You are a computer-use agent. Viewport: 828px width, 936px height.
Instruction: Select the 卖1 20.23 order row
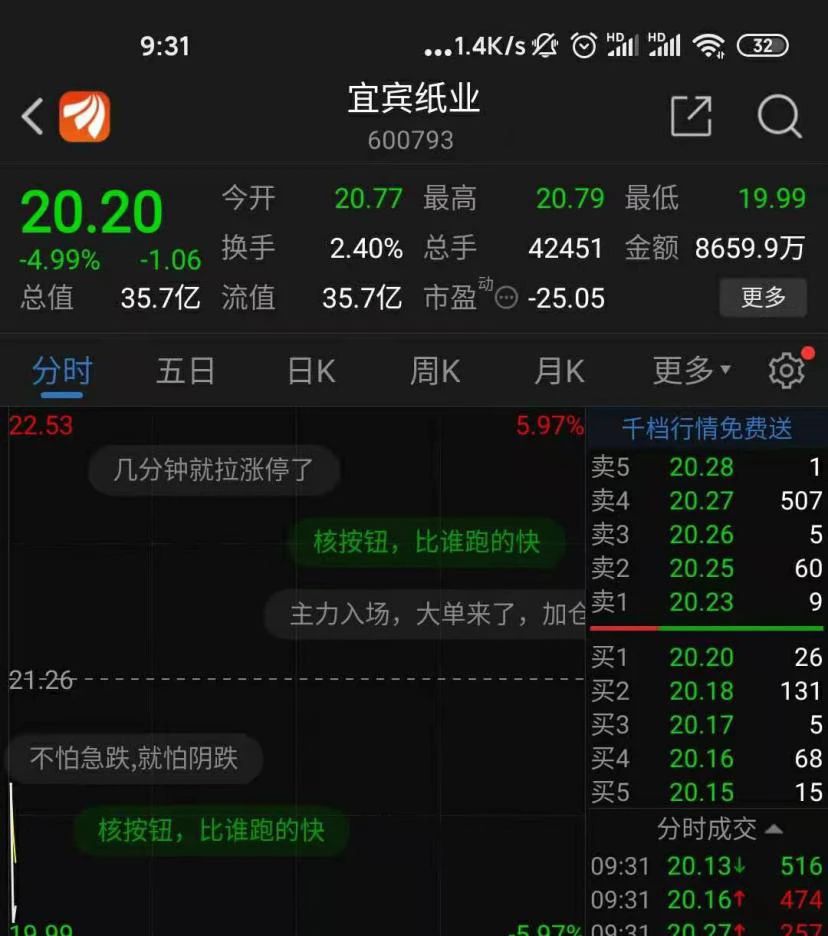click(706, 602)
